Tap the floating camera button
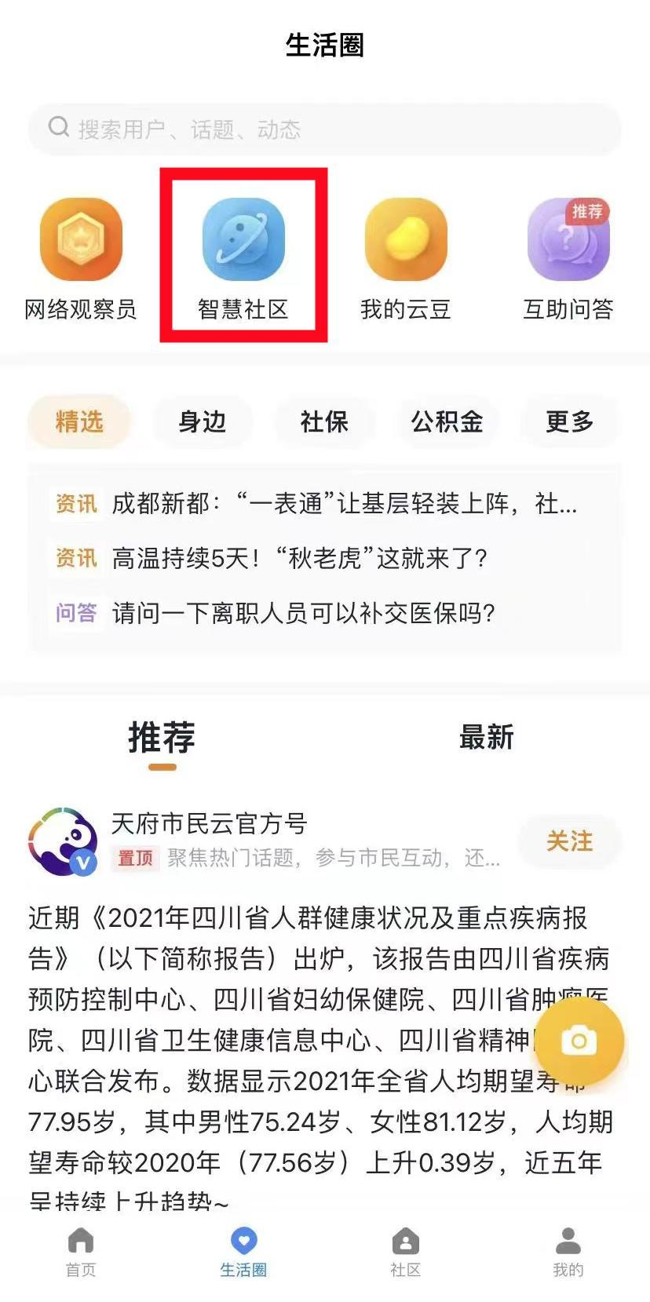Image resolution: width=650 pixels, height=1302 pixels. point(579,1041)
